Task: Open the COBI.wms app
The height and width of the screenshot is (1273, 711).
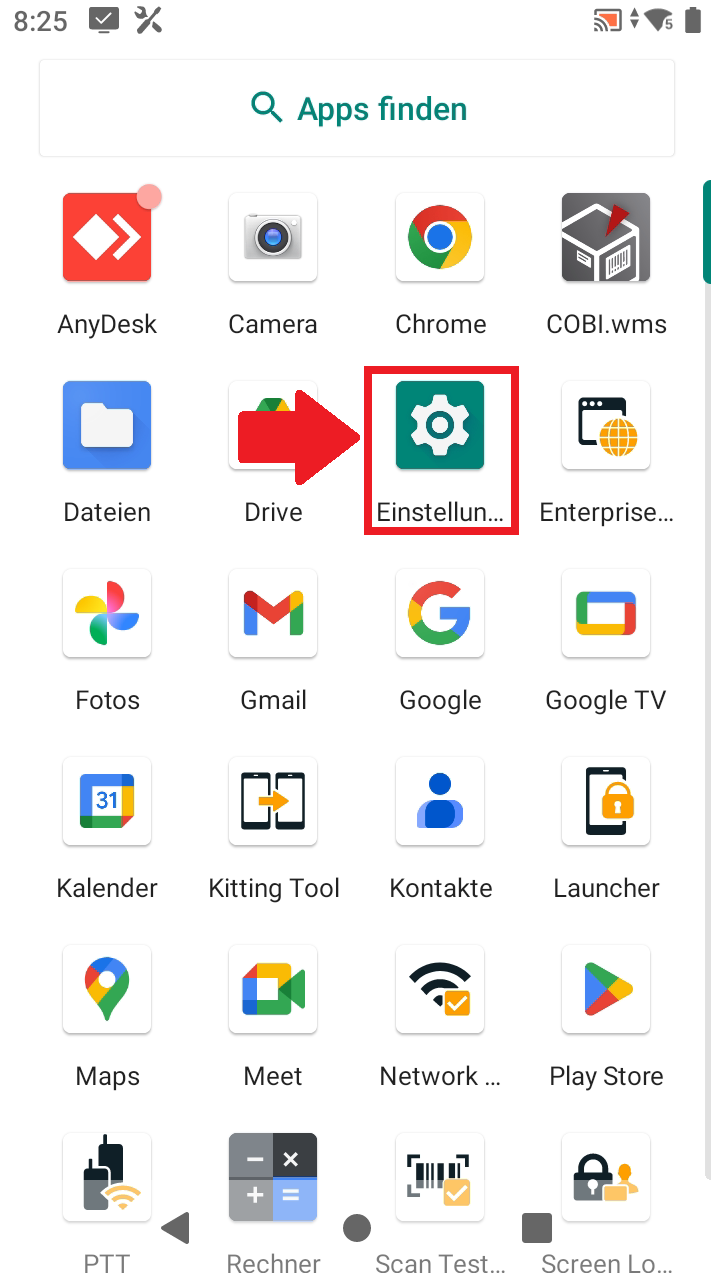Action: [x=606, y=238]
